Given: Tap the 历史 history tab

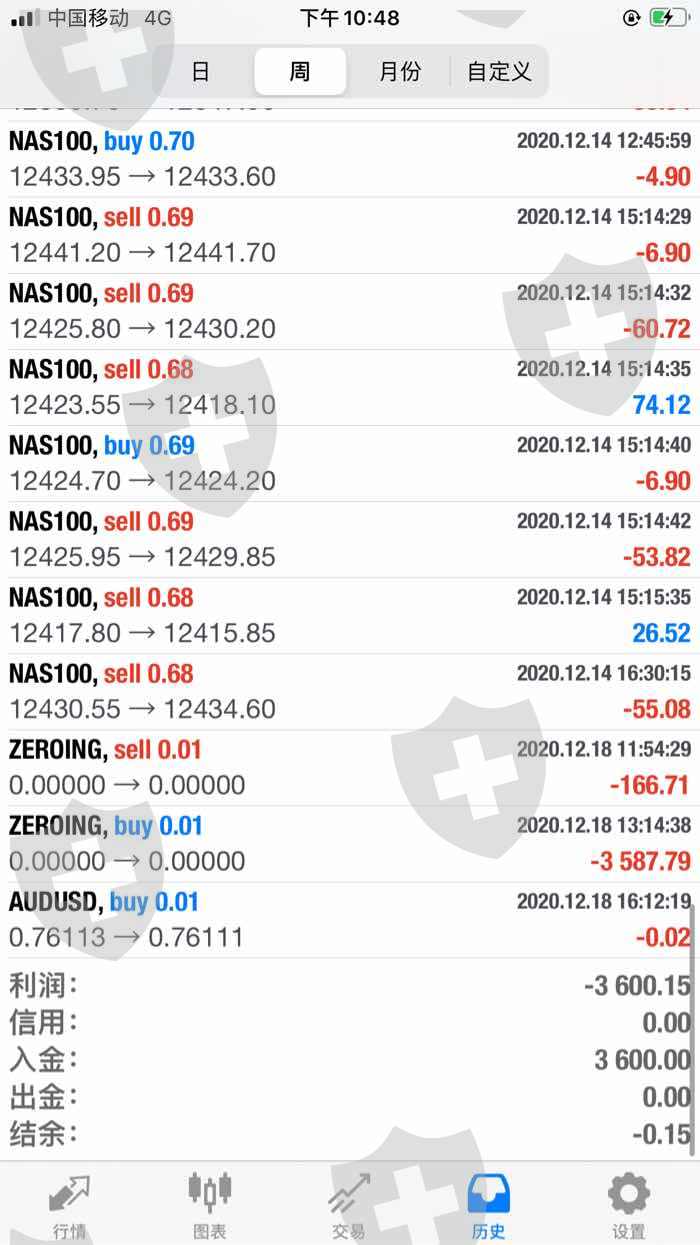Looking at the screenshot, I should (489, 1205).
